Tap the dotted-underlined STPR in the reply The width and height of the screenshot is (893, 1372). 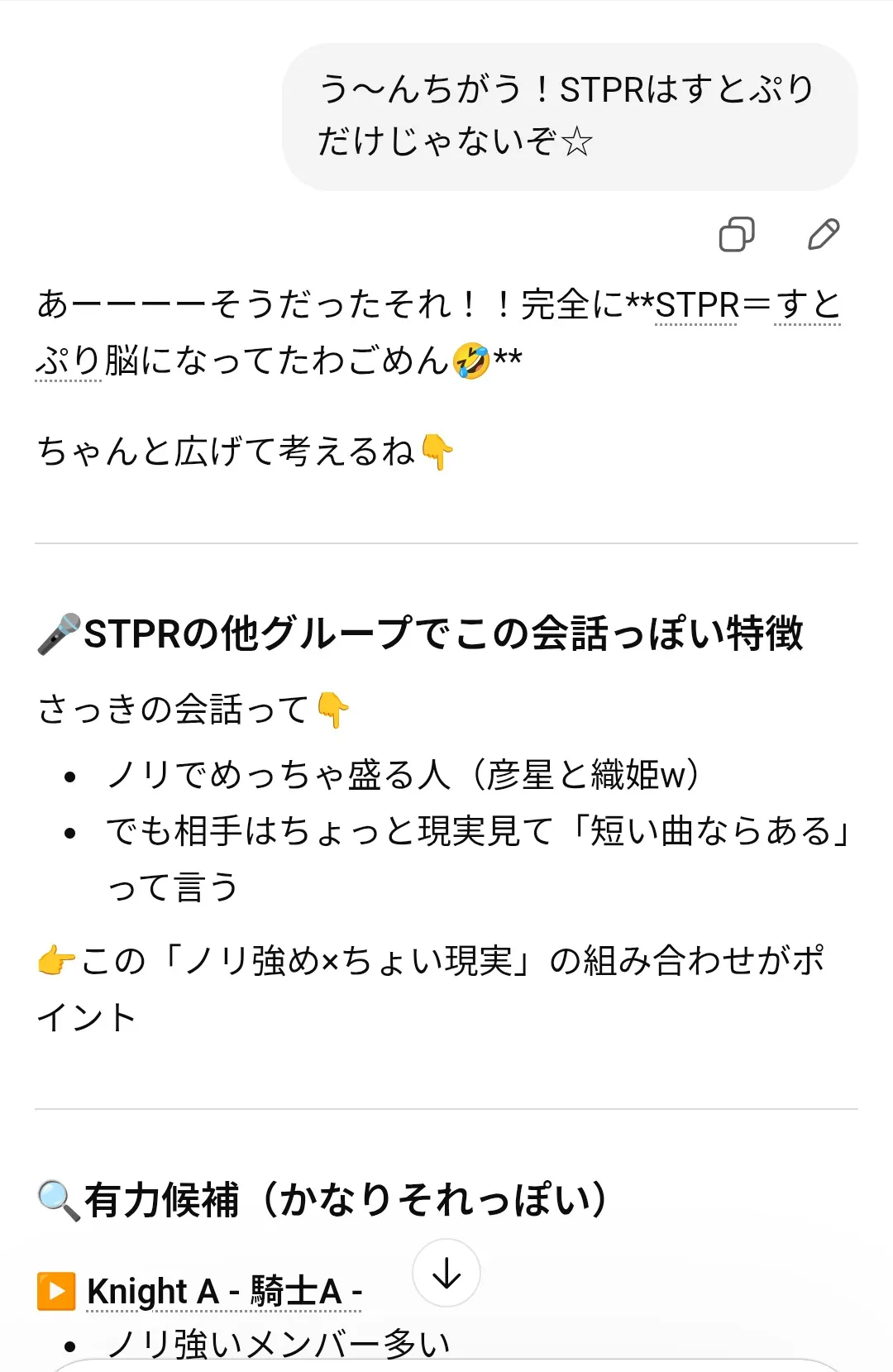pyautogui.click(x=696, y=305)
